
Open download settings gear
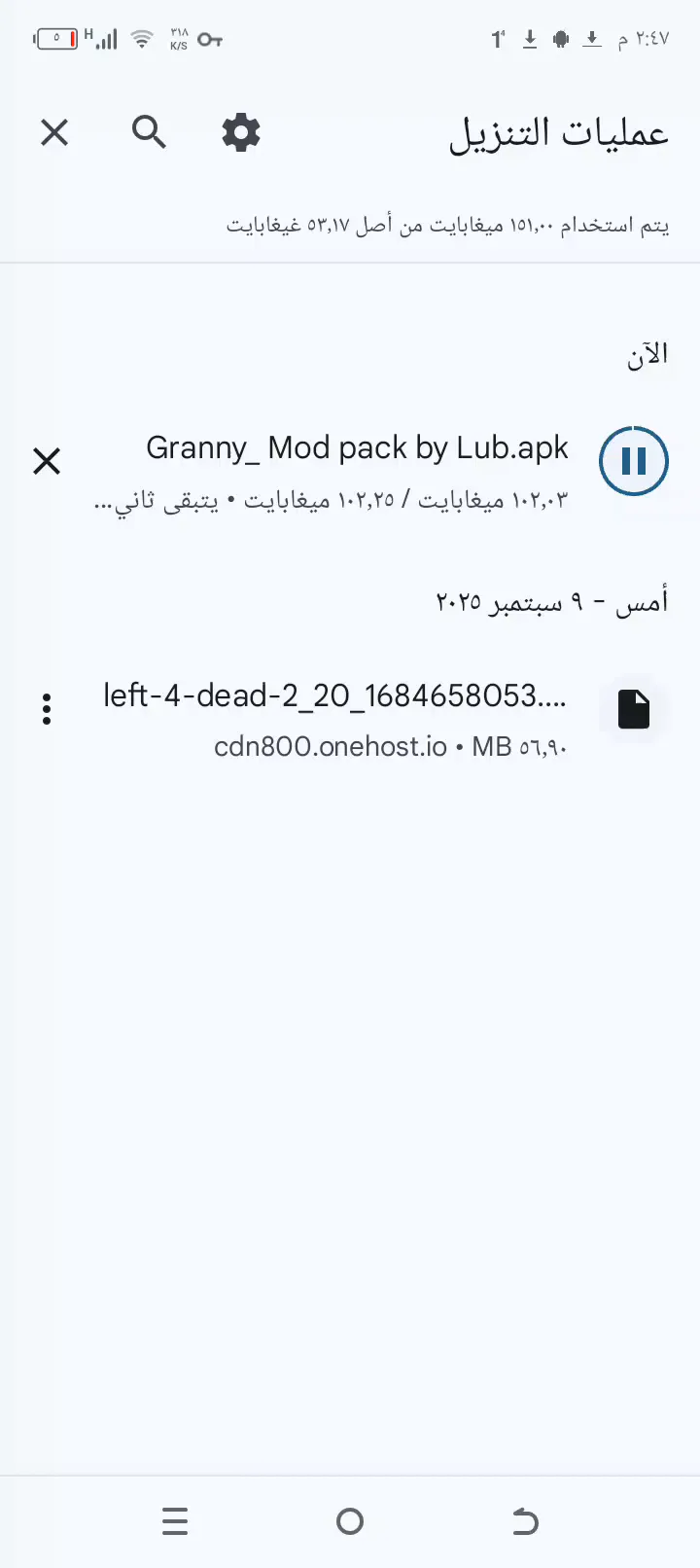[241, 131]
